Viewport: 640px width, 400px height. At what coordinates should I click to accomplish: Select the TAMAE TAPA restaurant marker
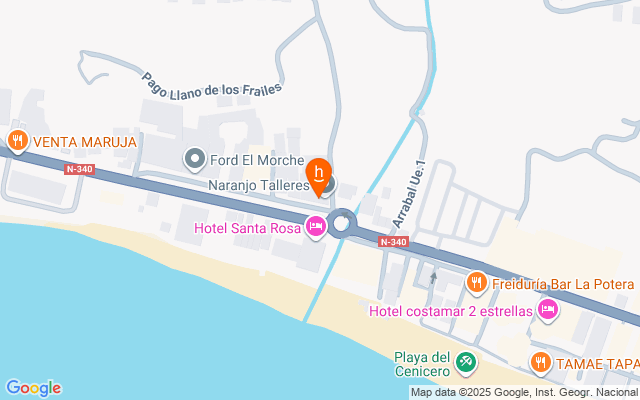540,362
